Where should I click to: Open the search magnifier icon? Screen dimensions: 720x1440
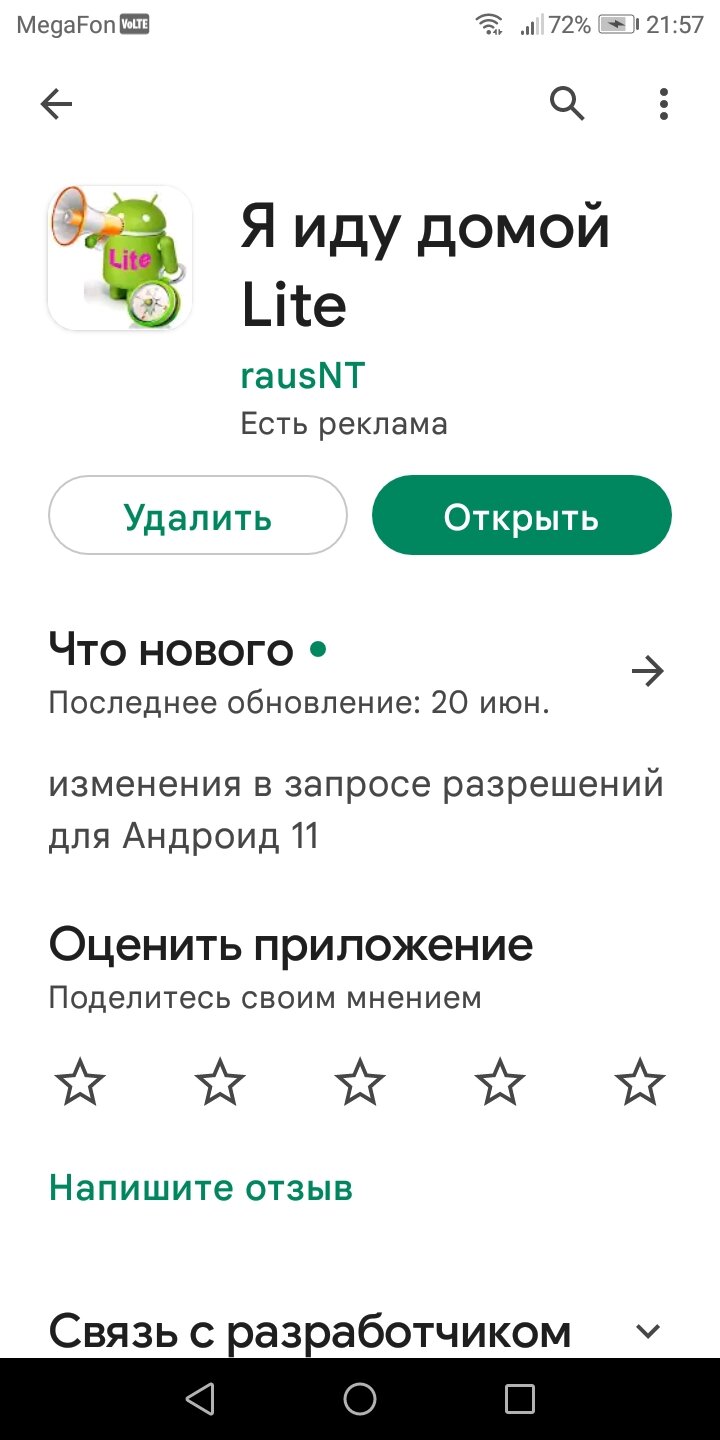pos(567,103)
